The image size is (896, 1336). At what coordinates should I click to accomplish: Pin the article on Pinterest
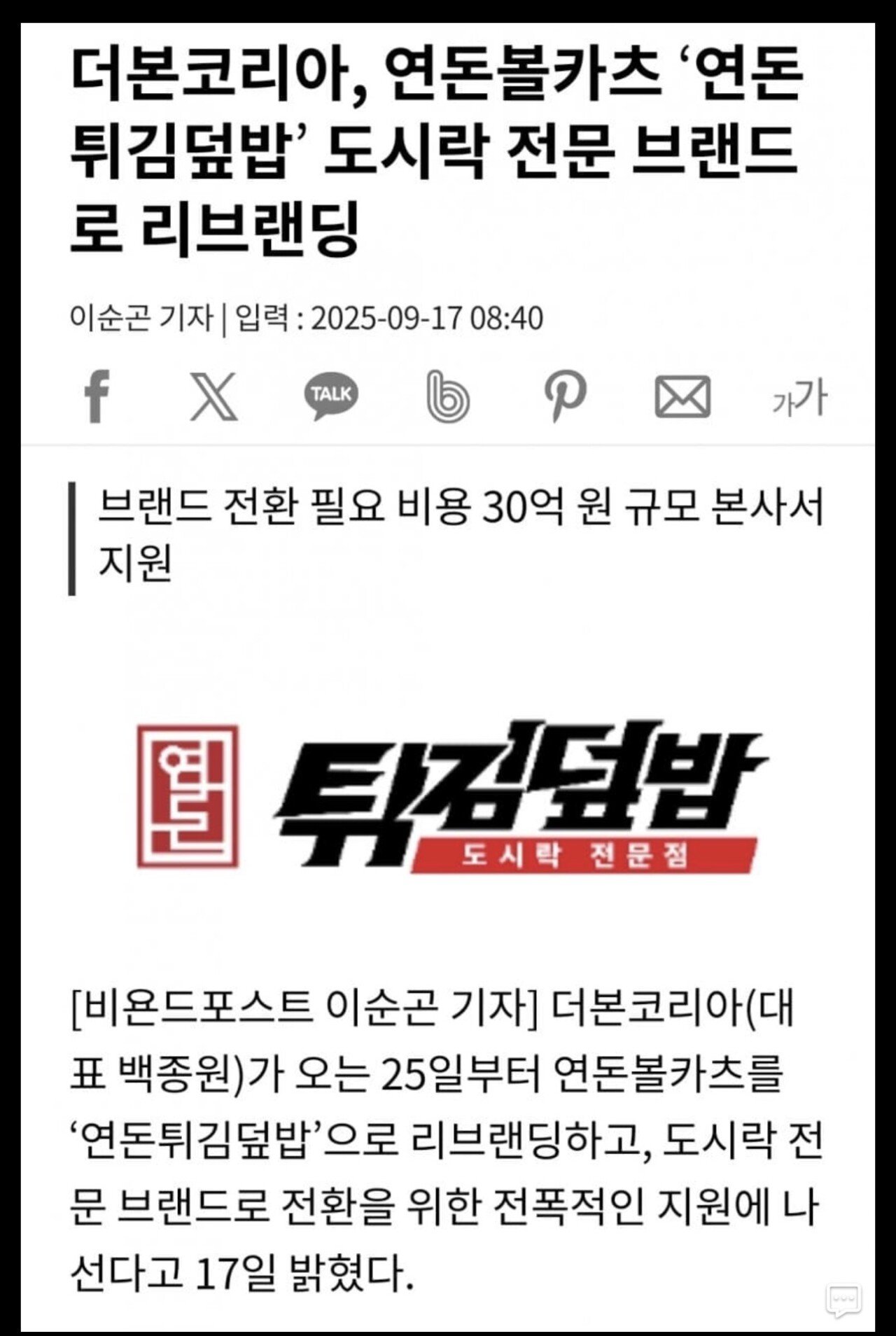565,396
